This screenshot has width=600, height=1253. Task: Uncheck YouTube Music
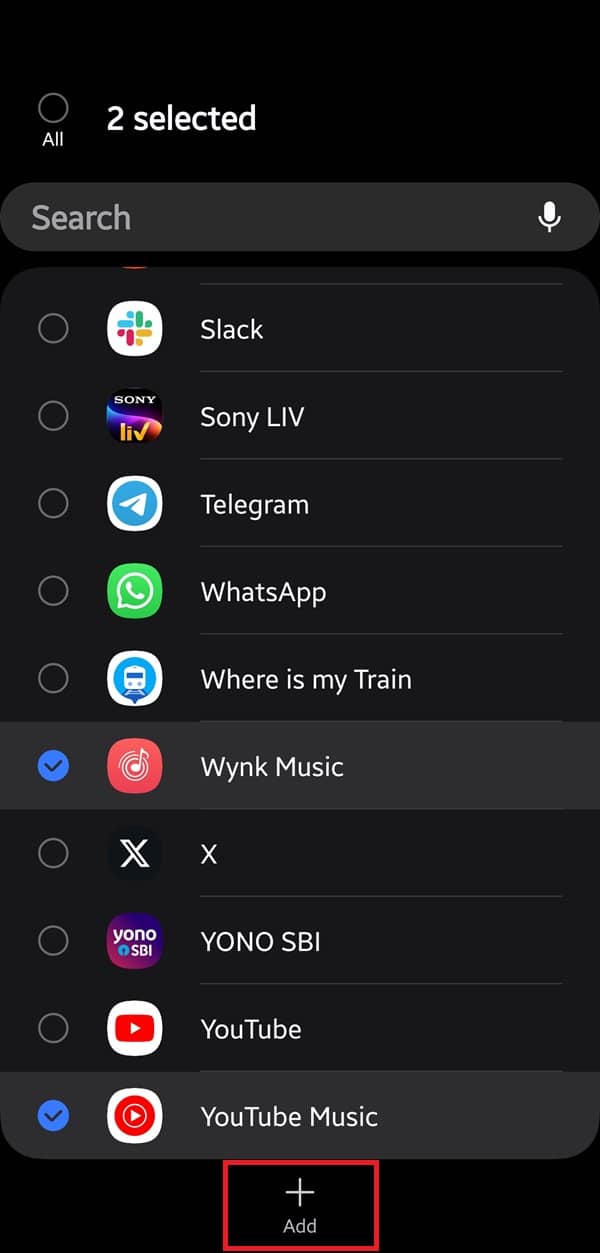(x=300, y=1115)
